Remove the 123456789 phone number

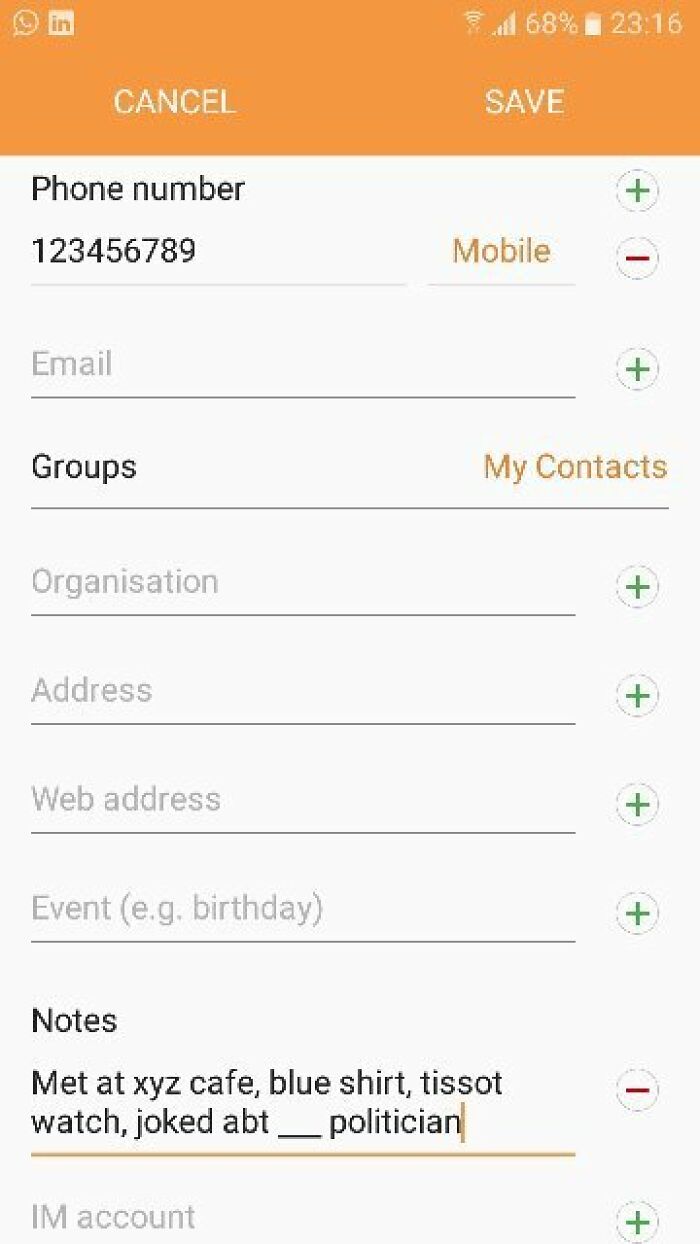[x=637, y=258]
